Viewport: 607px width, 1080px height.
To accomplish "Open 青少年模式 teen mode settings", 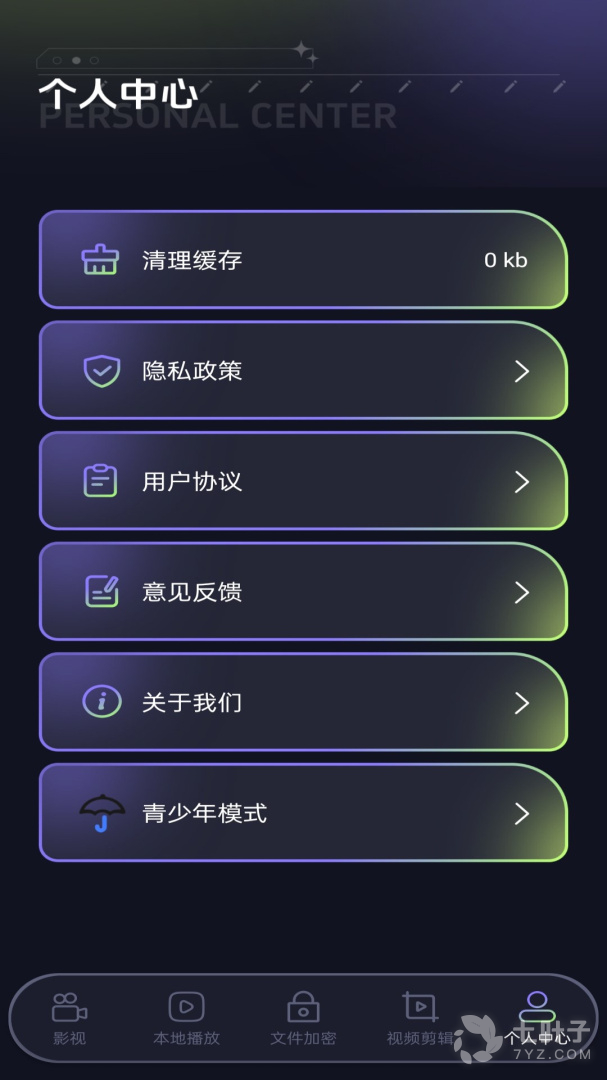I will click(303, 813).
